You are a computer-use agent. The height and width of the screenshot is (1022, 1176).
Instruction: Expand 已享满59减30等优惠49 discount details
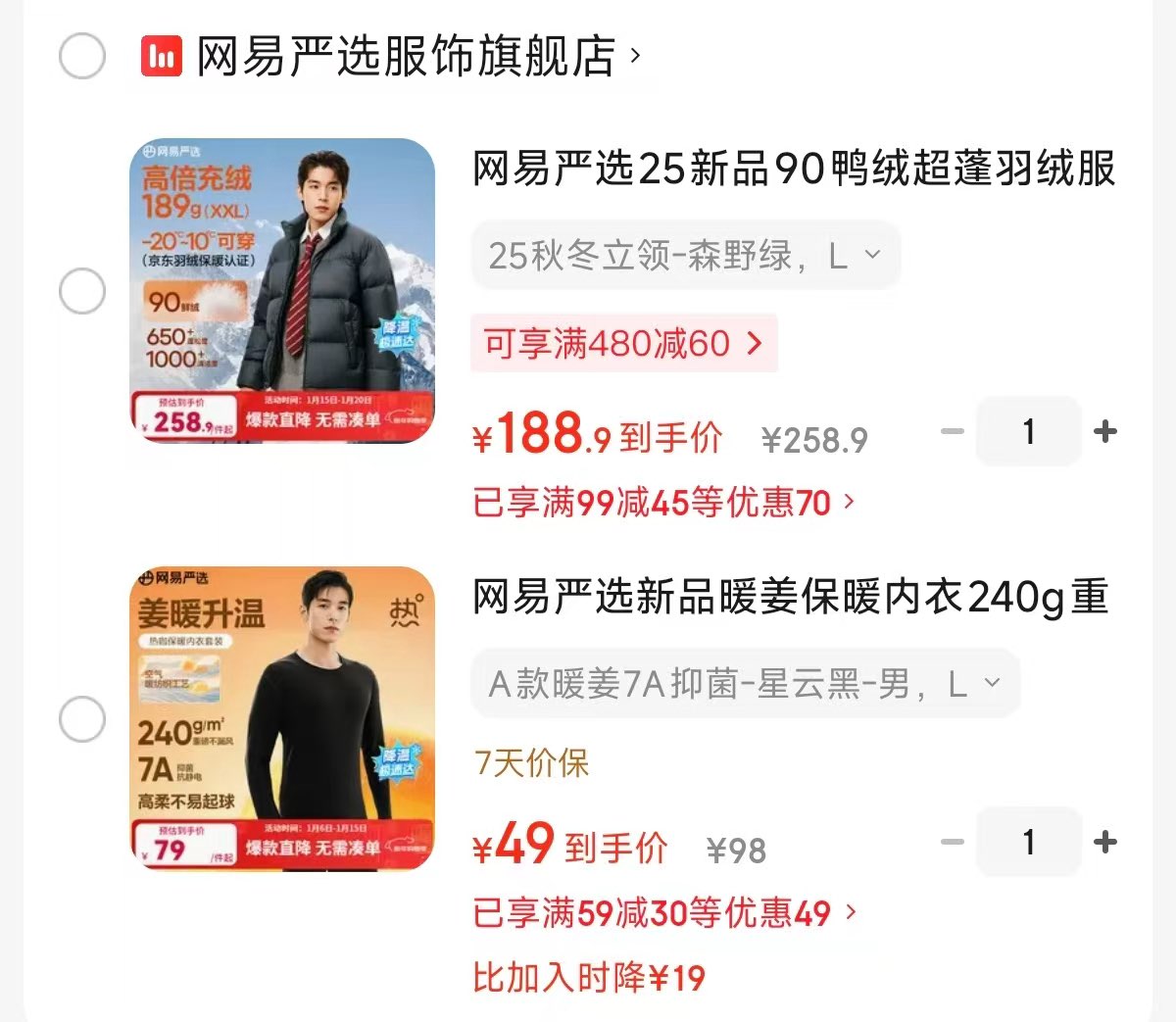664,913
